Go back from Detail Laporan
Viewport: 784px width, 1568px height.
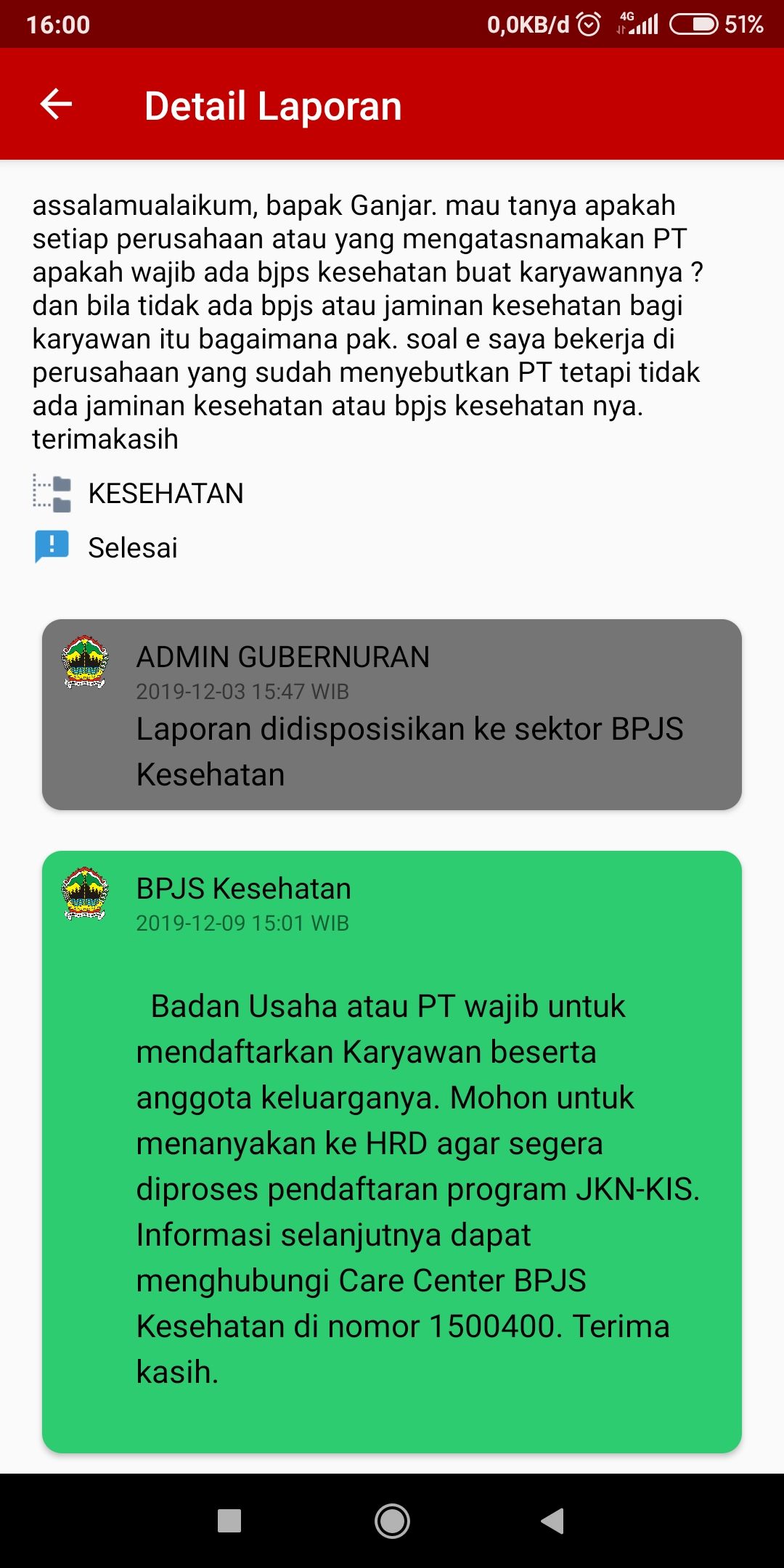click(x=56, y=105)
